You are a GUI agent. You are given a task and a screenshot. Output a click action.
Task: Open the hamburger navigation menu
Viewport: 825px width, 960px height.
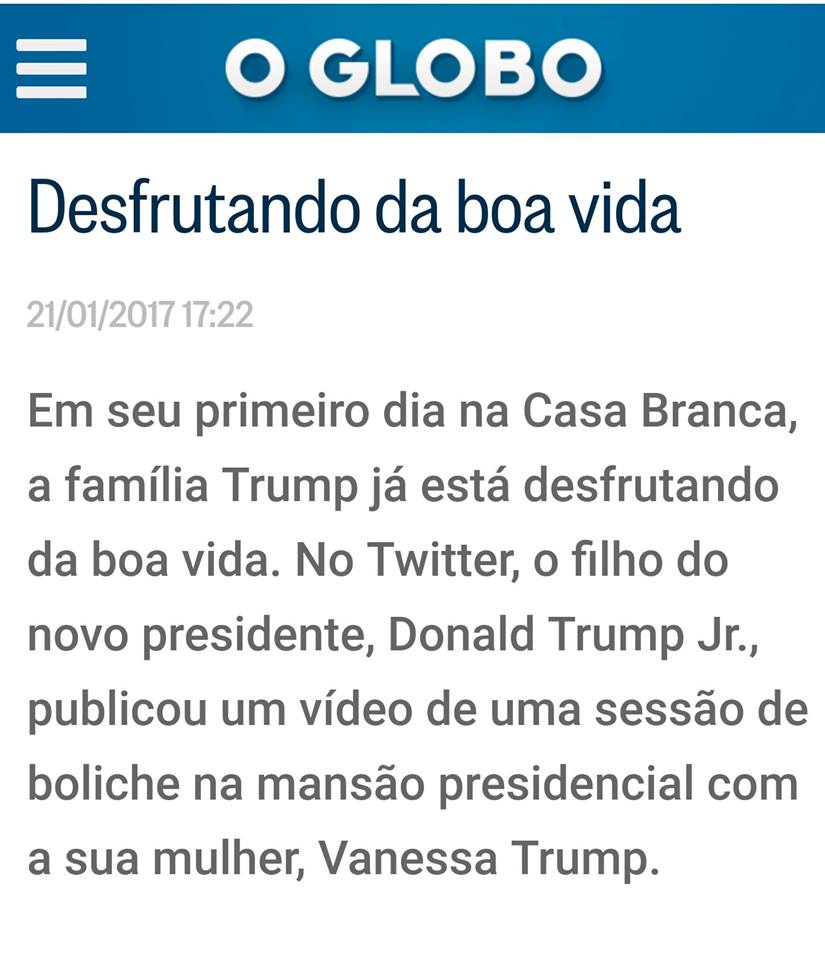click(51, 68)
